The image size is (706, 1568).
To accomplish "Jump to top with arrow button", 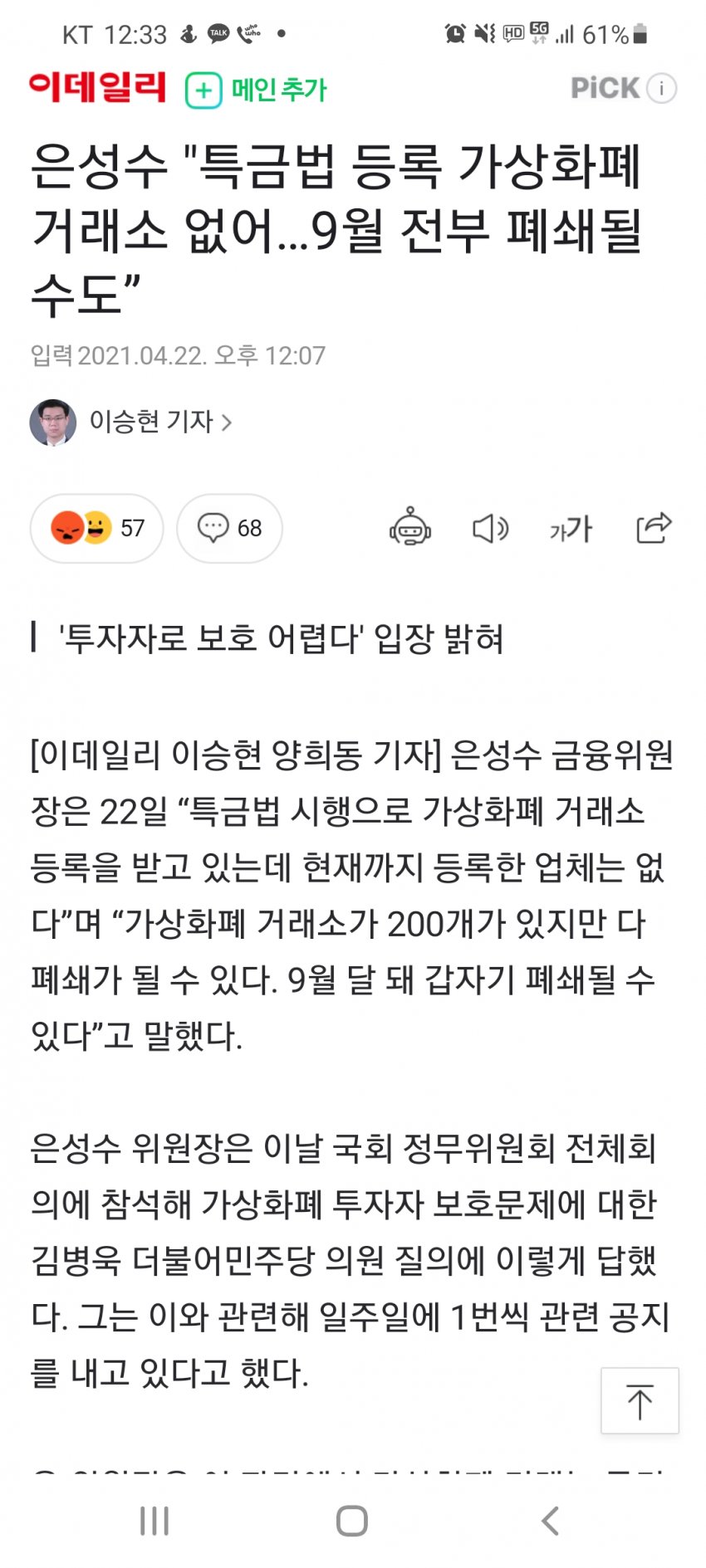I will (x=640, y=1400).
